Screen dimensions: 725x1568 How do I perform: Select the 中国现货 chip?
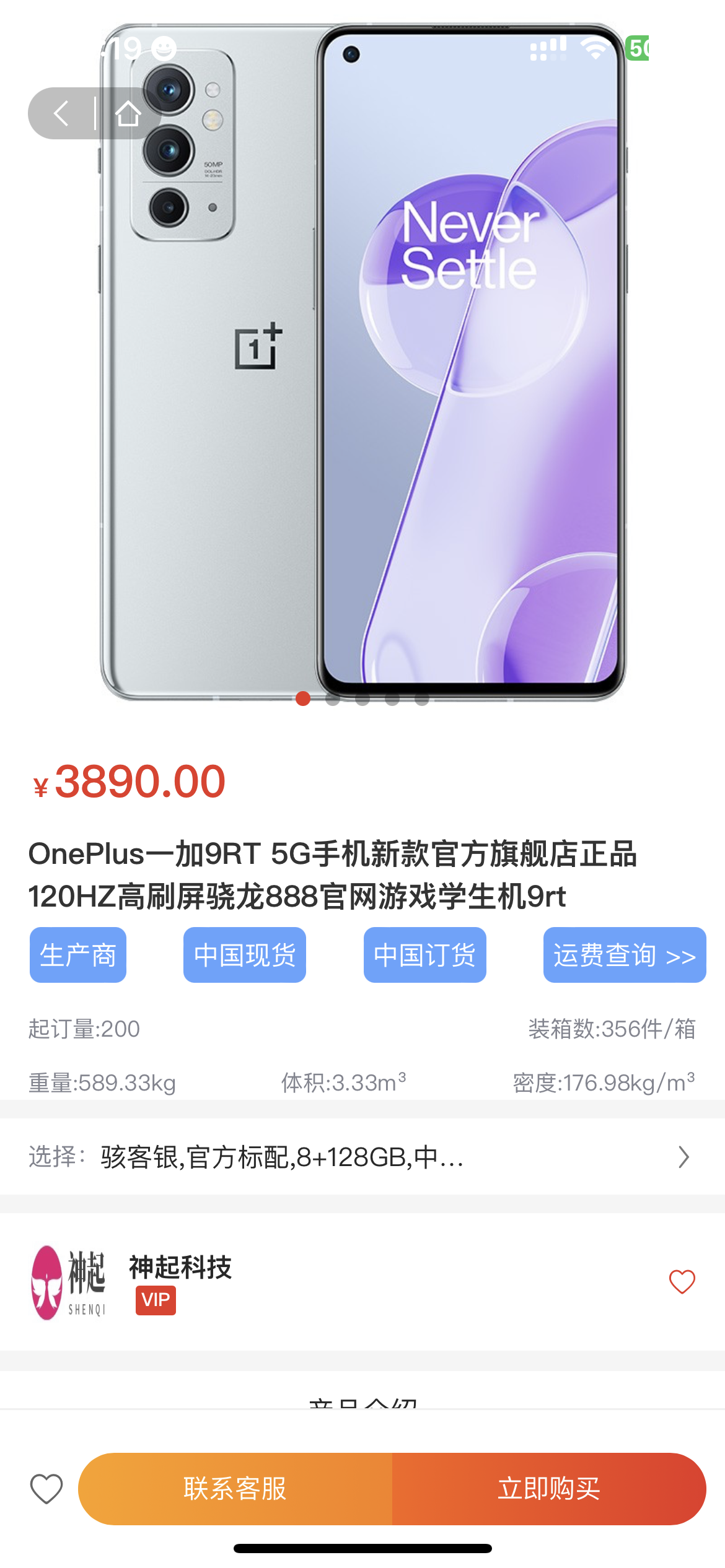(245, 955)
